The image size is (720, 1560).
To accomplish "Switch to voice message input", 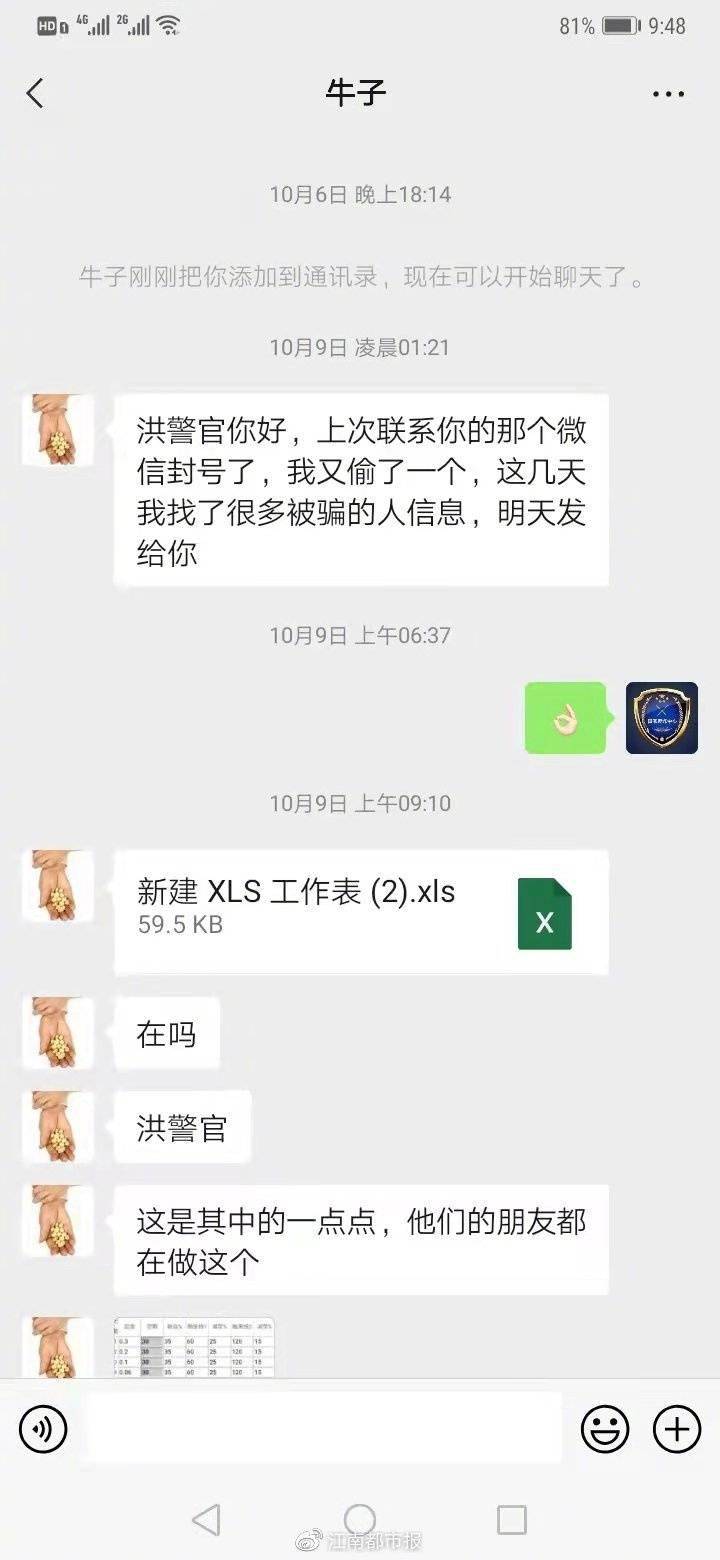I will click(43, 1428).
